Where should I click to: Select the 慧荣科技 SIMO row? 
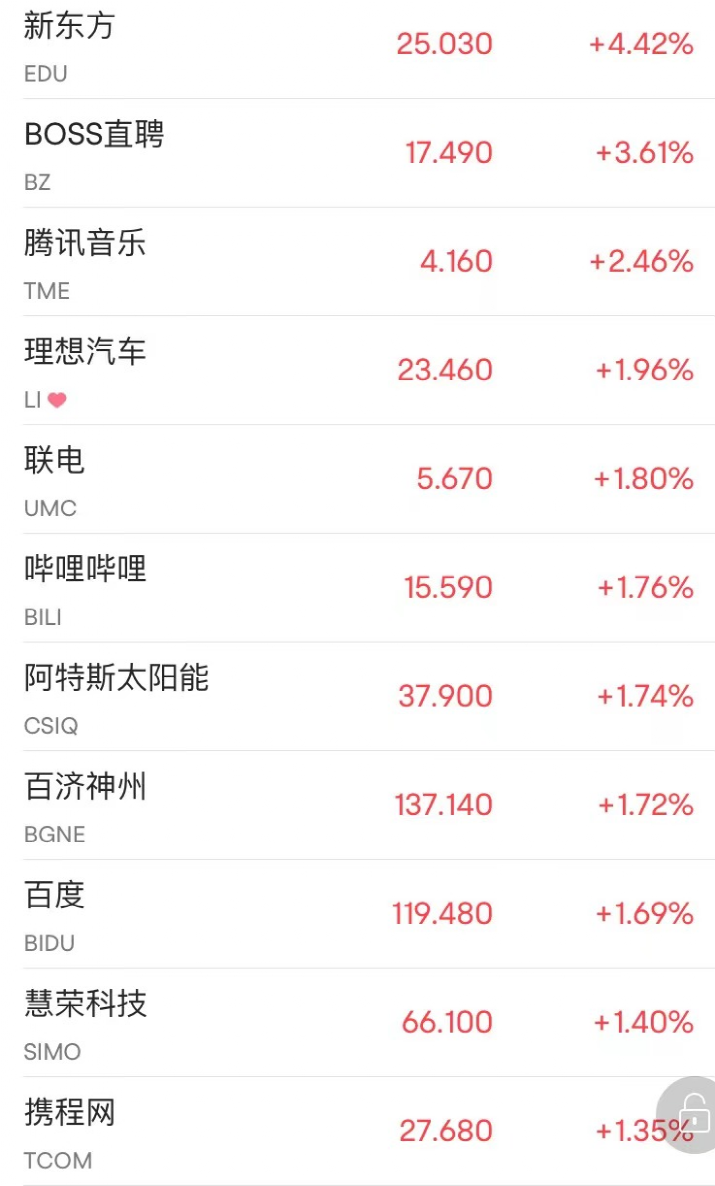coord(357,1023)
